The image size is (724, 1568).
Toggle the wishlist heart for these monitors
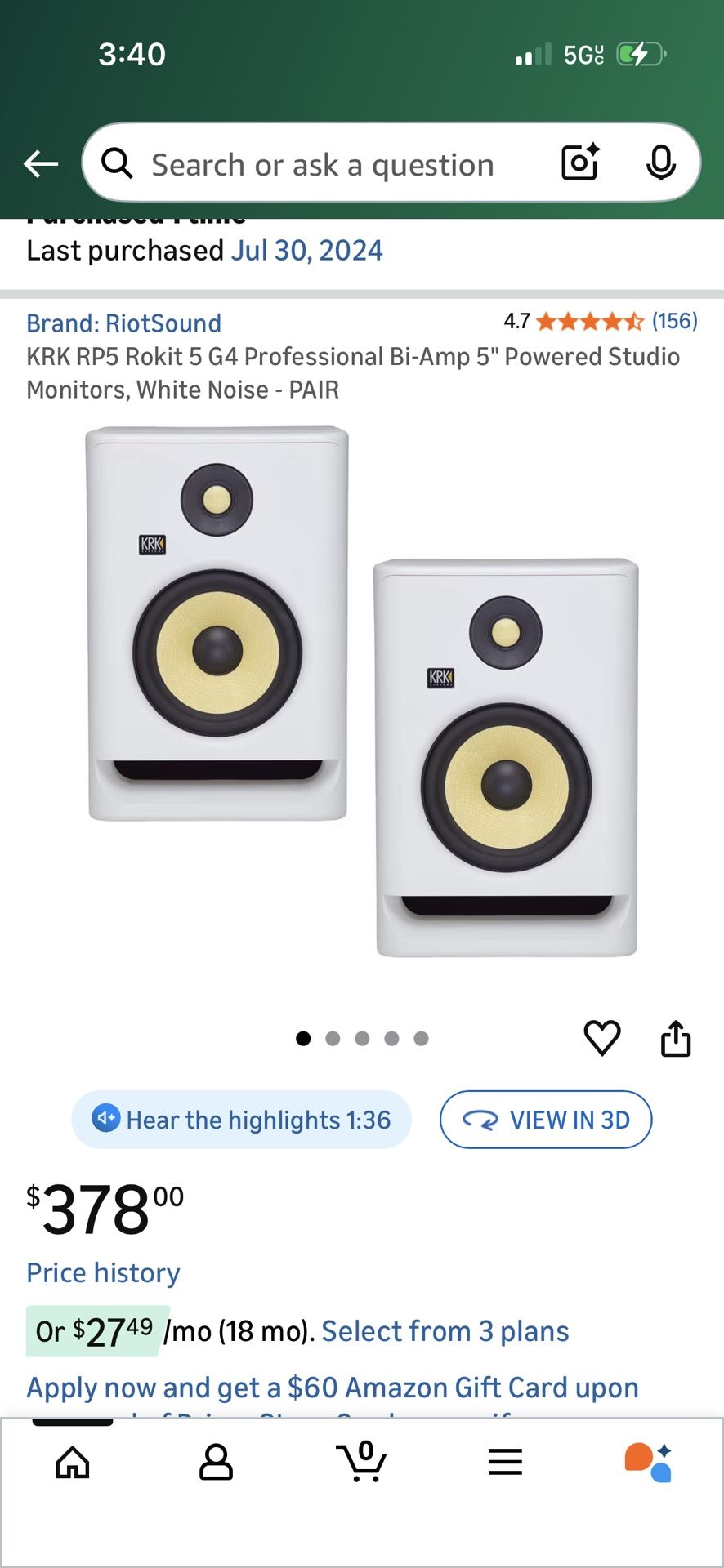click(x=603, y=1037)
